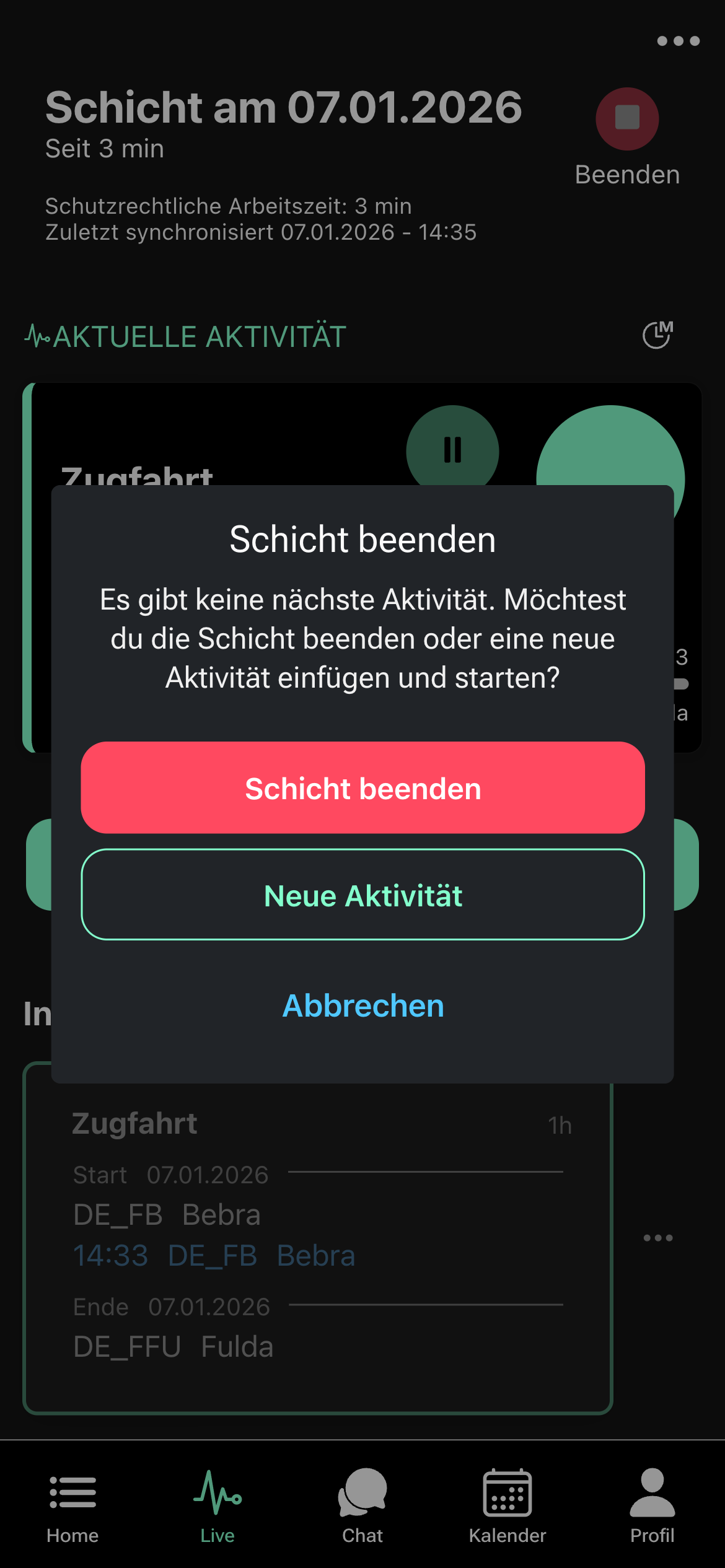Dismiss the dialog with Abbrechen
The width and height of the screenshot is (725, 1568).
pos(363,1005)
